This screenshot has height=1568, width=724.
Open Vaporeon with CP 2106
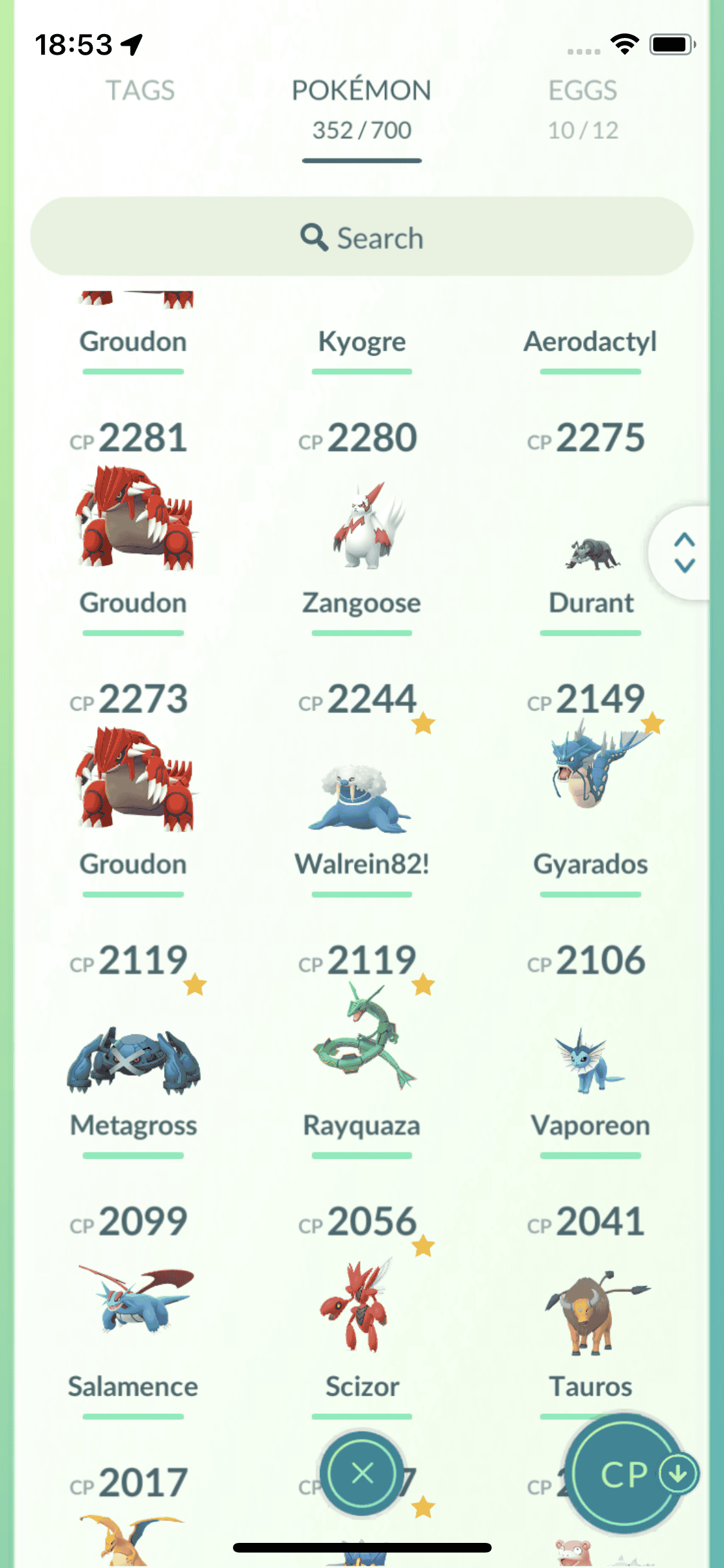pos(591,1062)
